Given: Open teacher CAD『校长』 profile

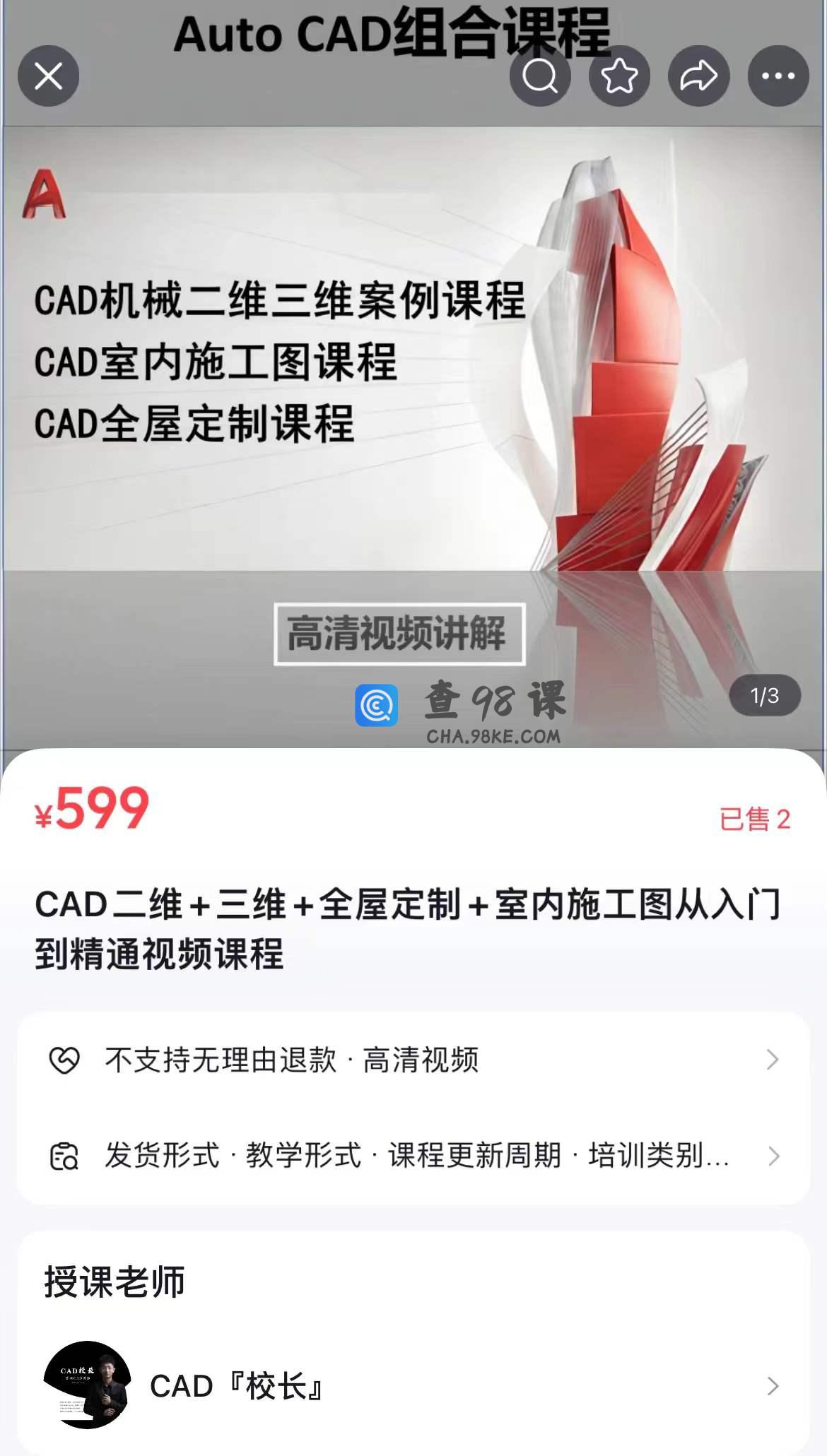Looking at the screenshot, I should pos(413,1386).
